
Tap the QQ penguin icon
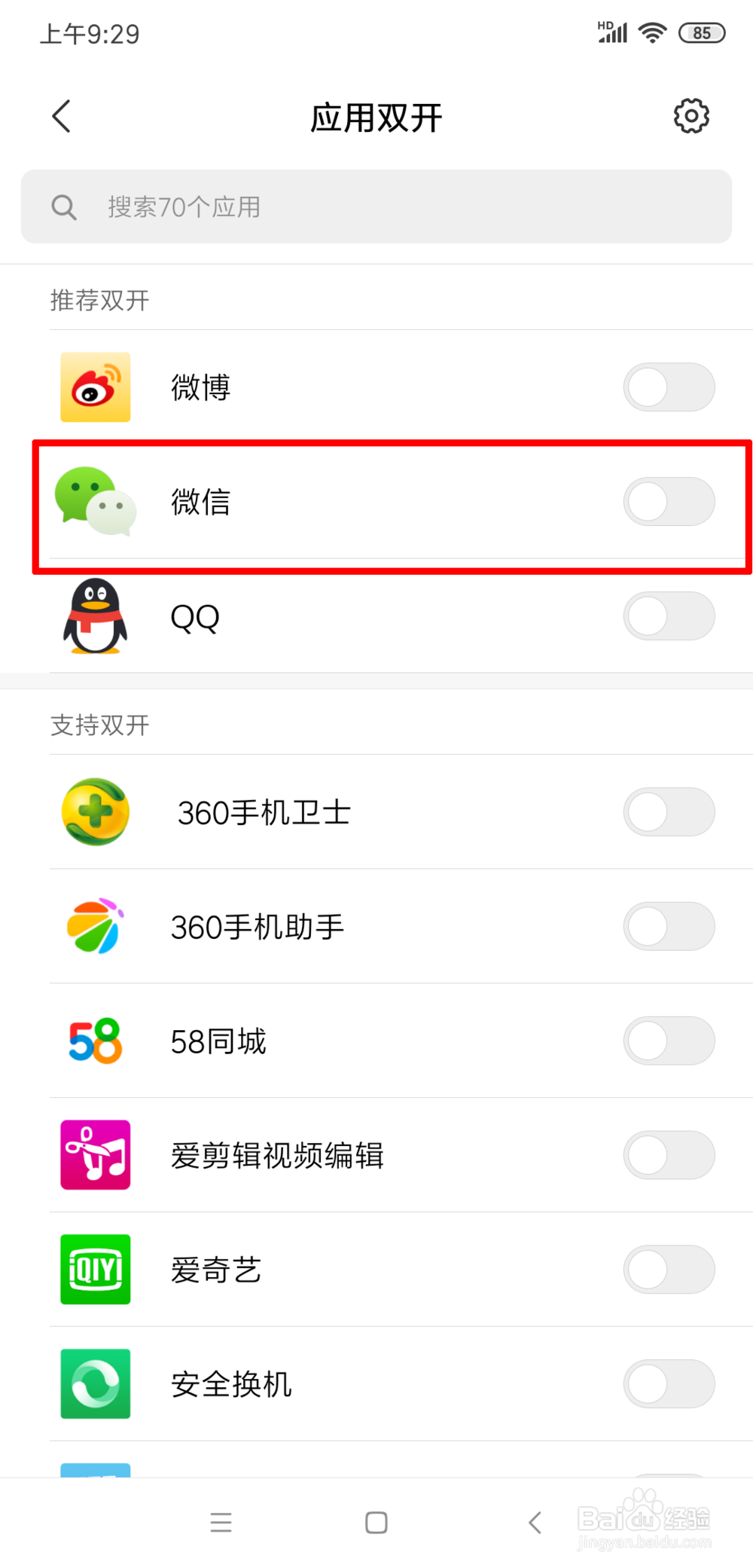point(95,616)
